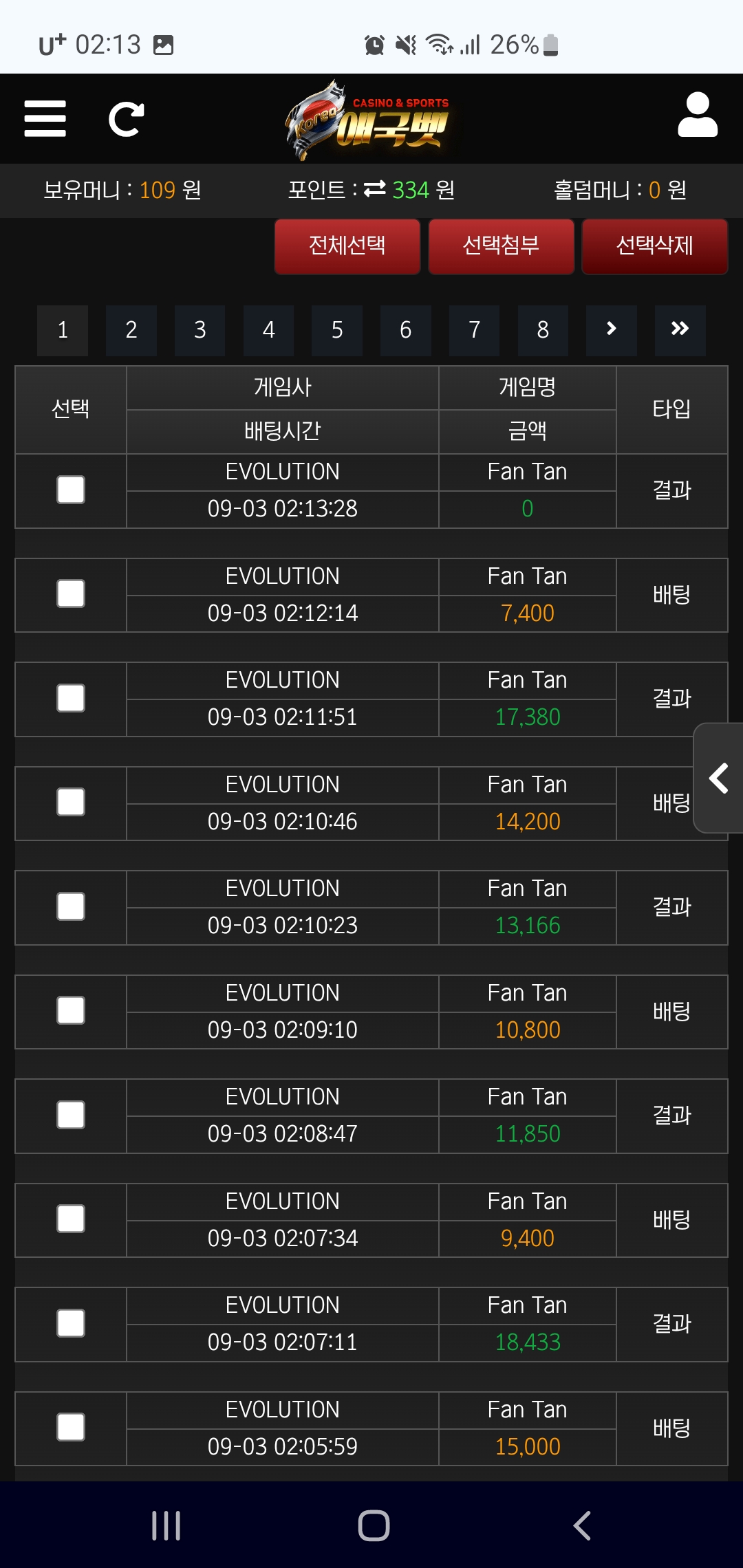This screenshot has height=1568, width=743.
Task: Tap the system back button
Action: coord(582,1525)
